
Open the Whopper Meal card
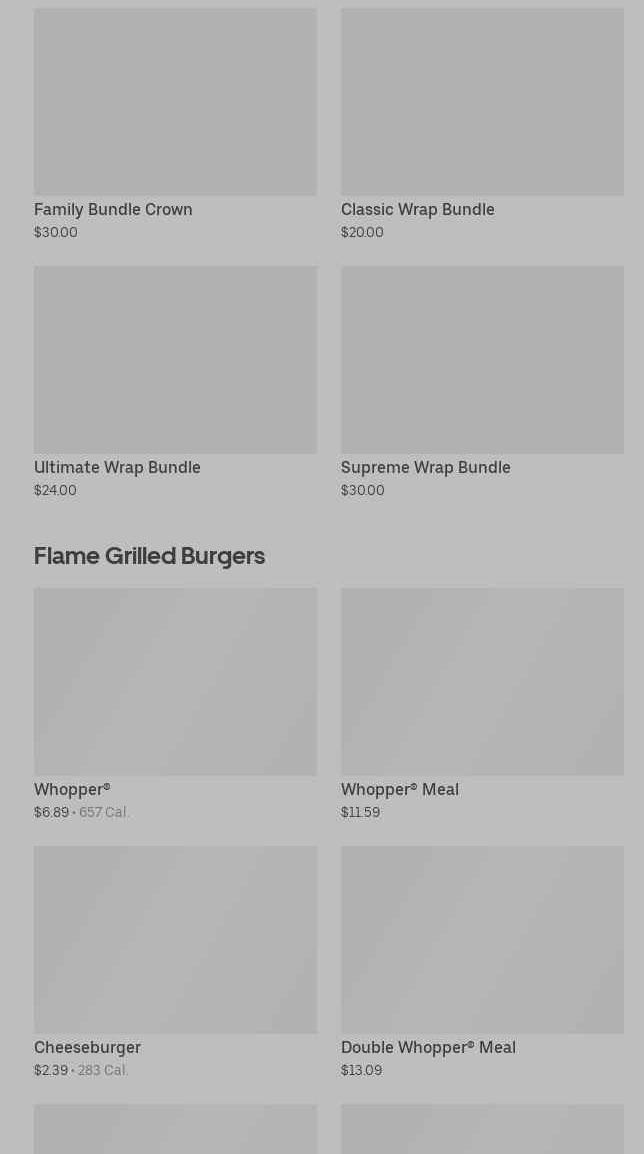click(482, 704)
